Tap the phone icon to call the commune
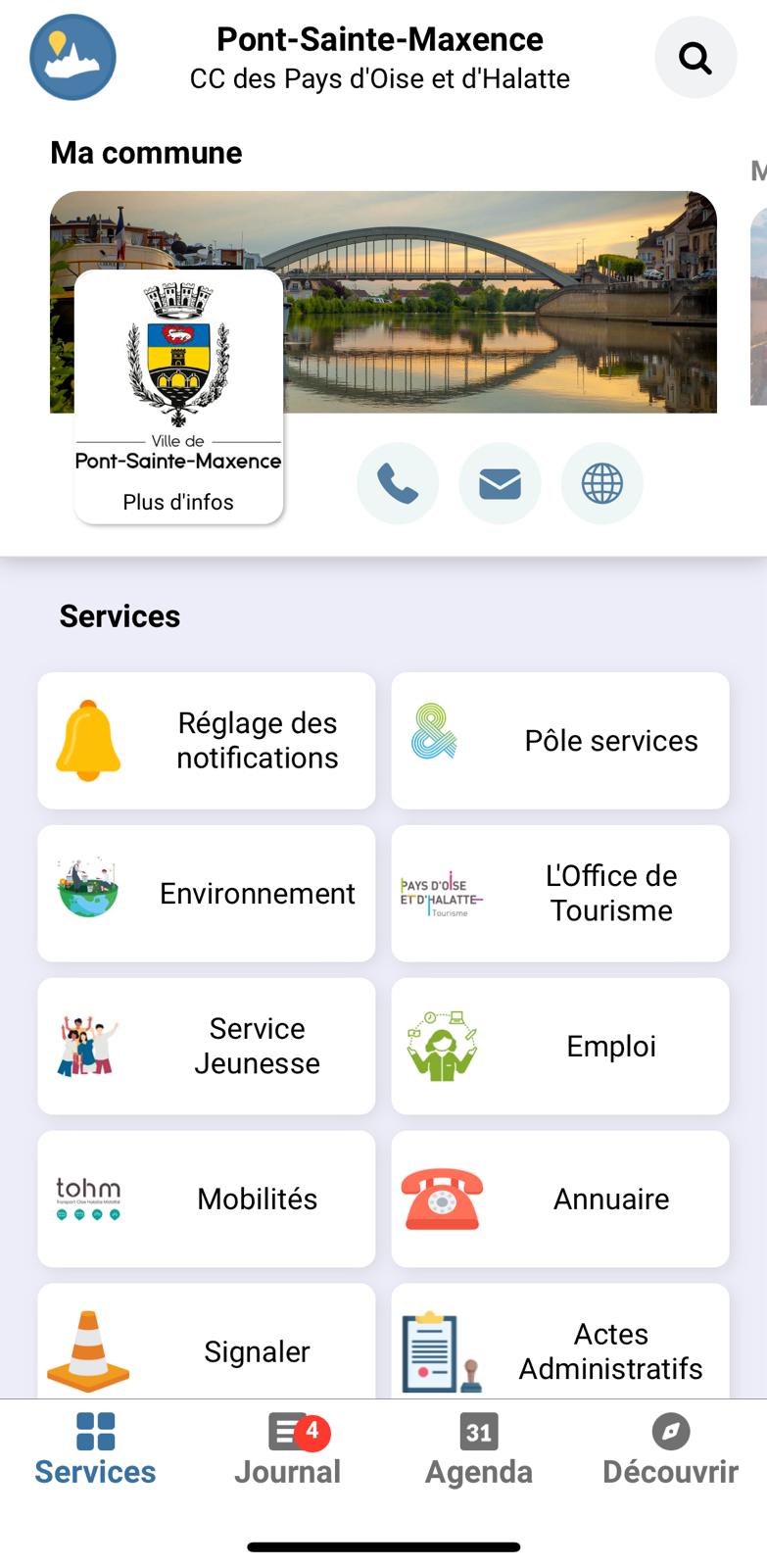Image resolution: width=767 pixels, height=1568 pixels. (x=398, y=482)
